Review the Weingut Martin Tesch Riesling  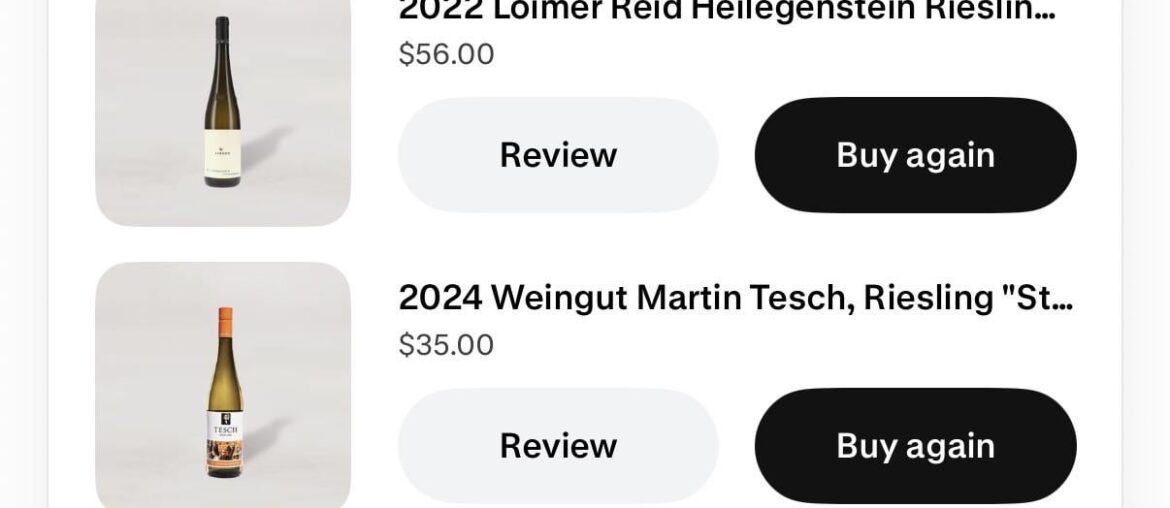[x=558, y=446]
